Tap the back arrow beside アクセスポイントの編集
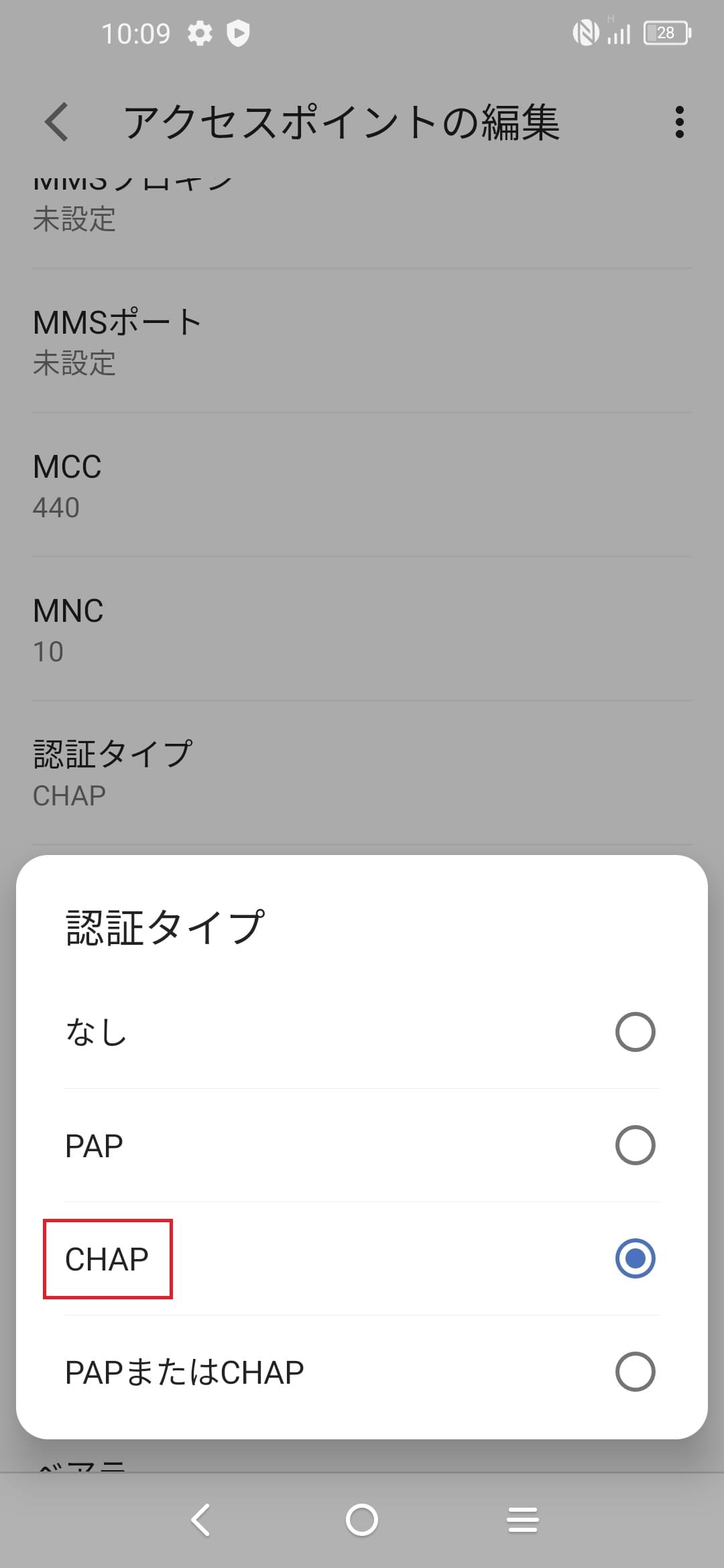 [x=57, y=122]
